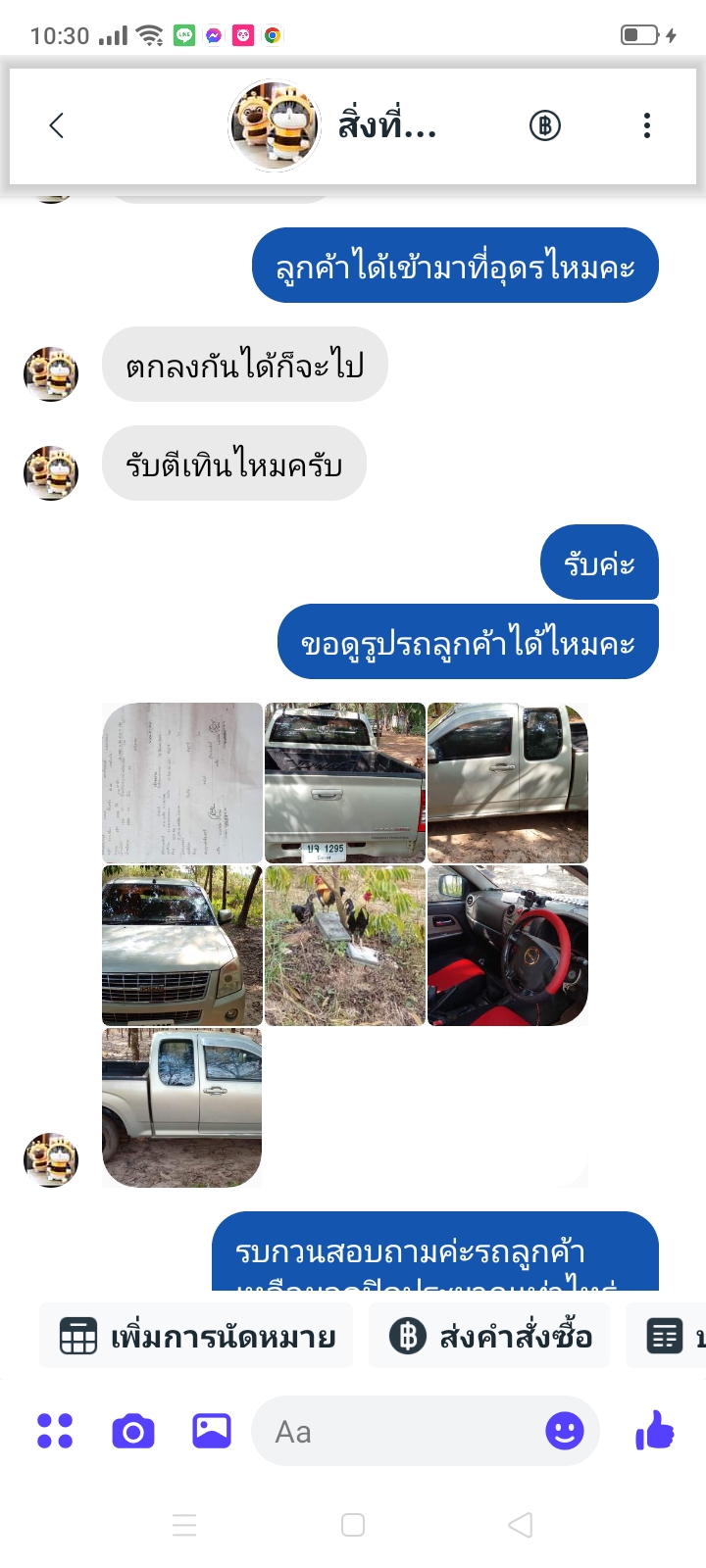Open the gallery image picker

coord(212,1431)
